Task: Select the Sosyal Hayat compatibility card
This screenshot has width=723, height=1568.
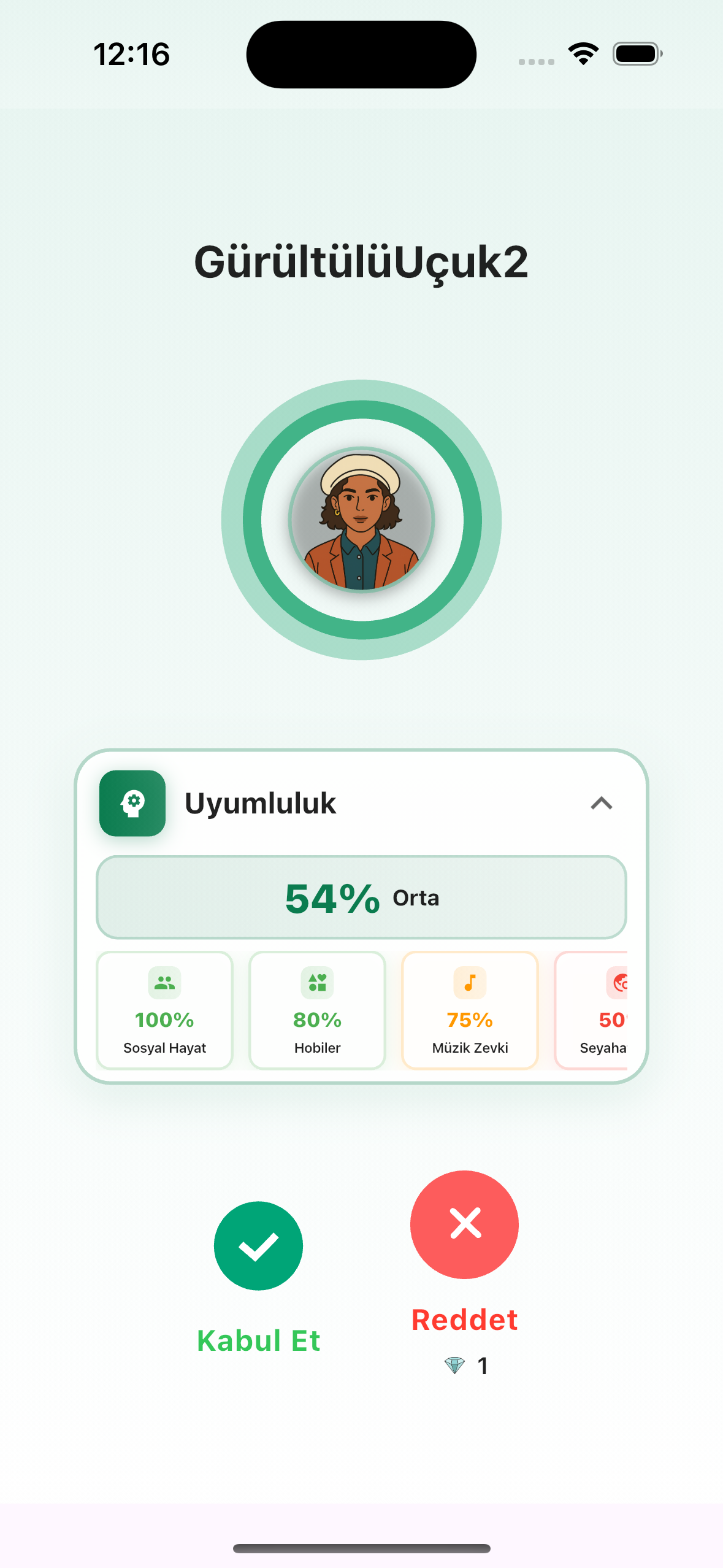Action: [x=164, y=1010]
